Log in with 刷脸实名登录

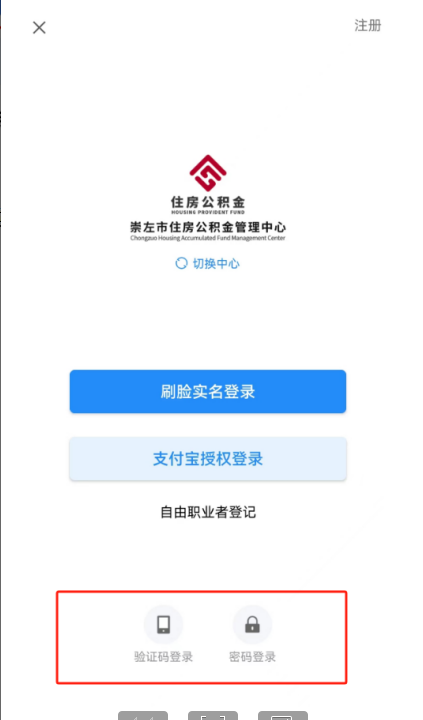click(208, 391)
